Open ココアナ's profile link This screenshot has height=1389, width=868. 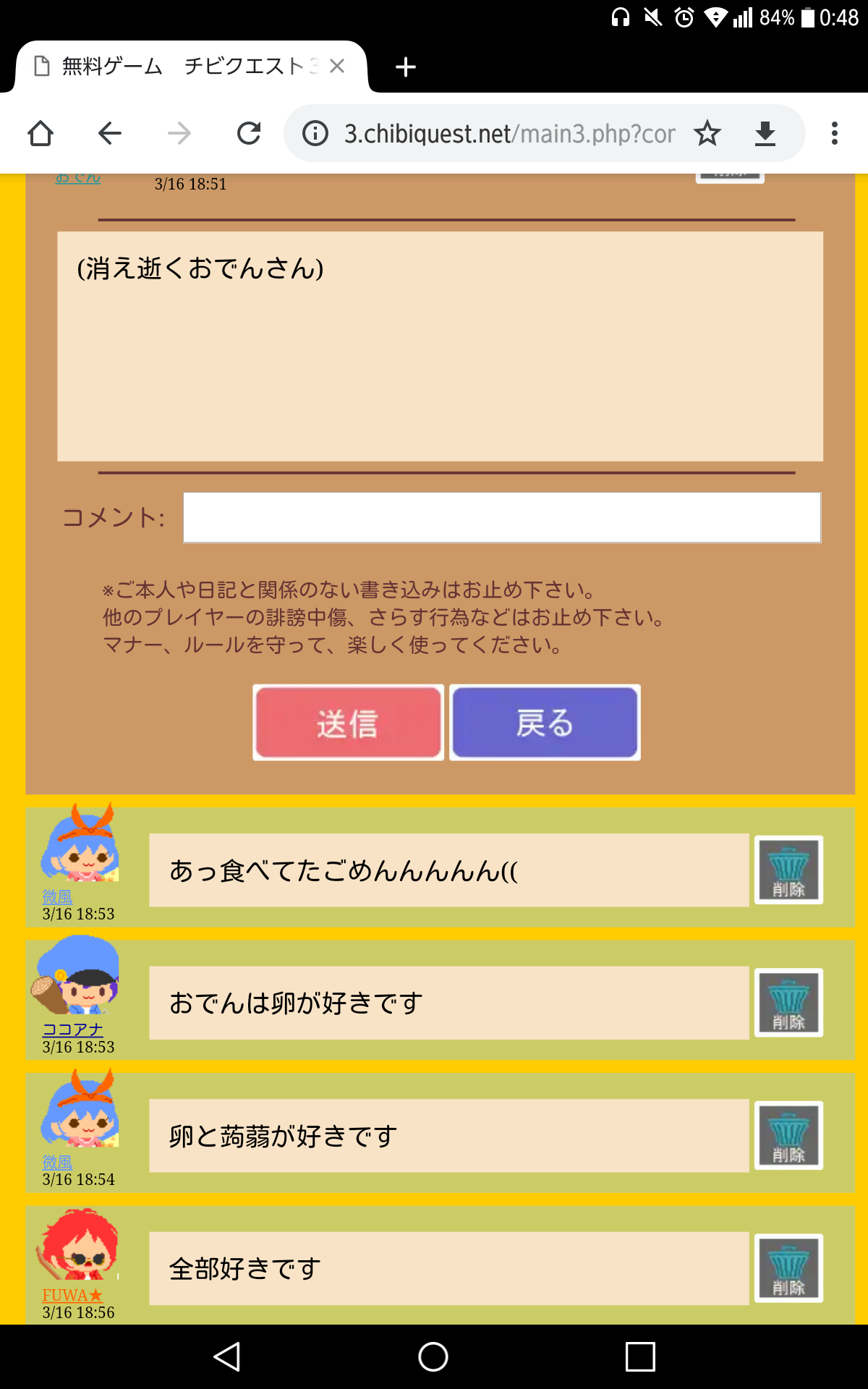click(72, 1029)
